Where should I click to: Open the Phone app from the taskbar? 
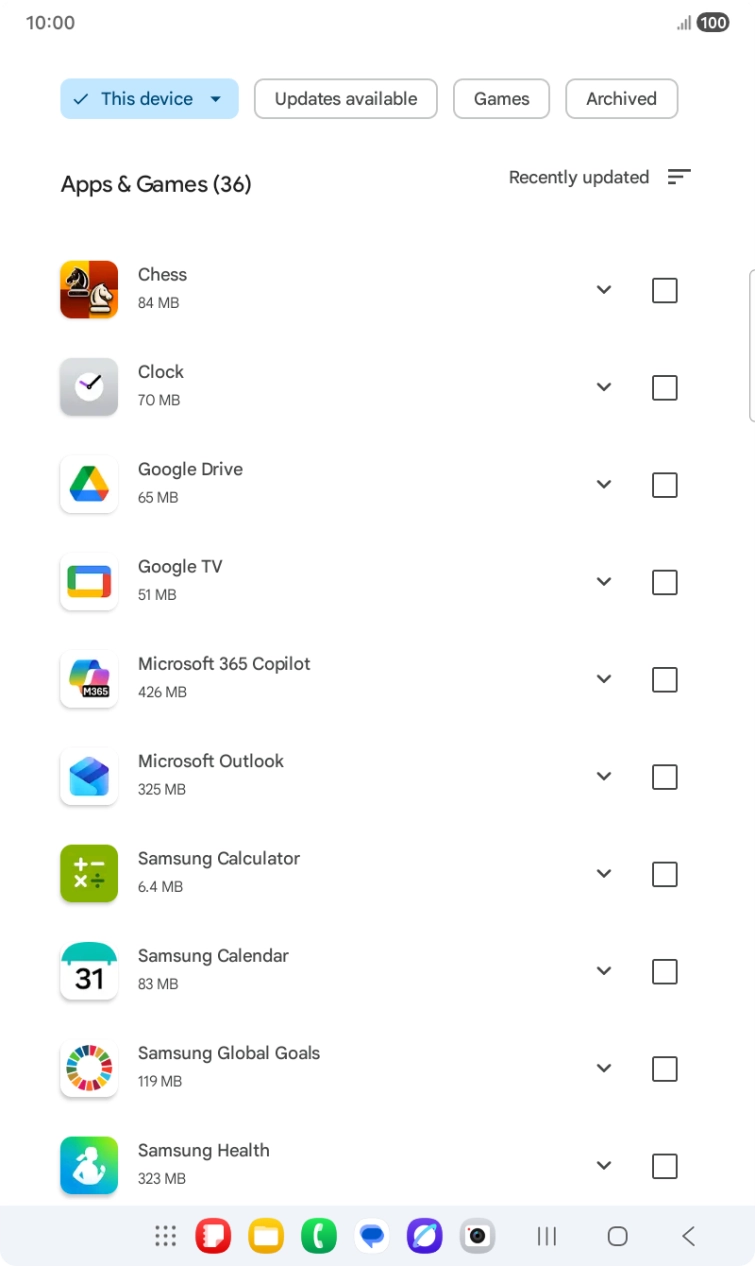pos(319,1236)
